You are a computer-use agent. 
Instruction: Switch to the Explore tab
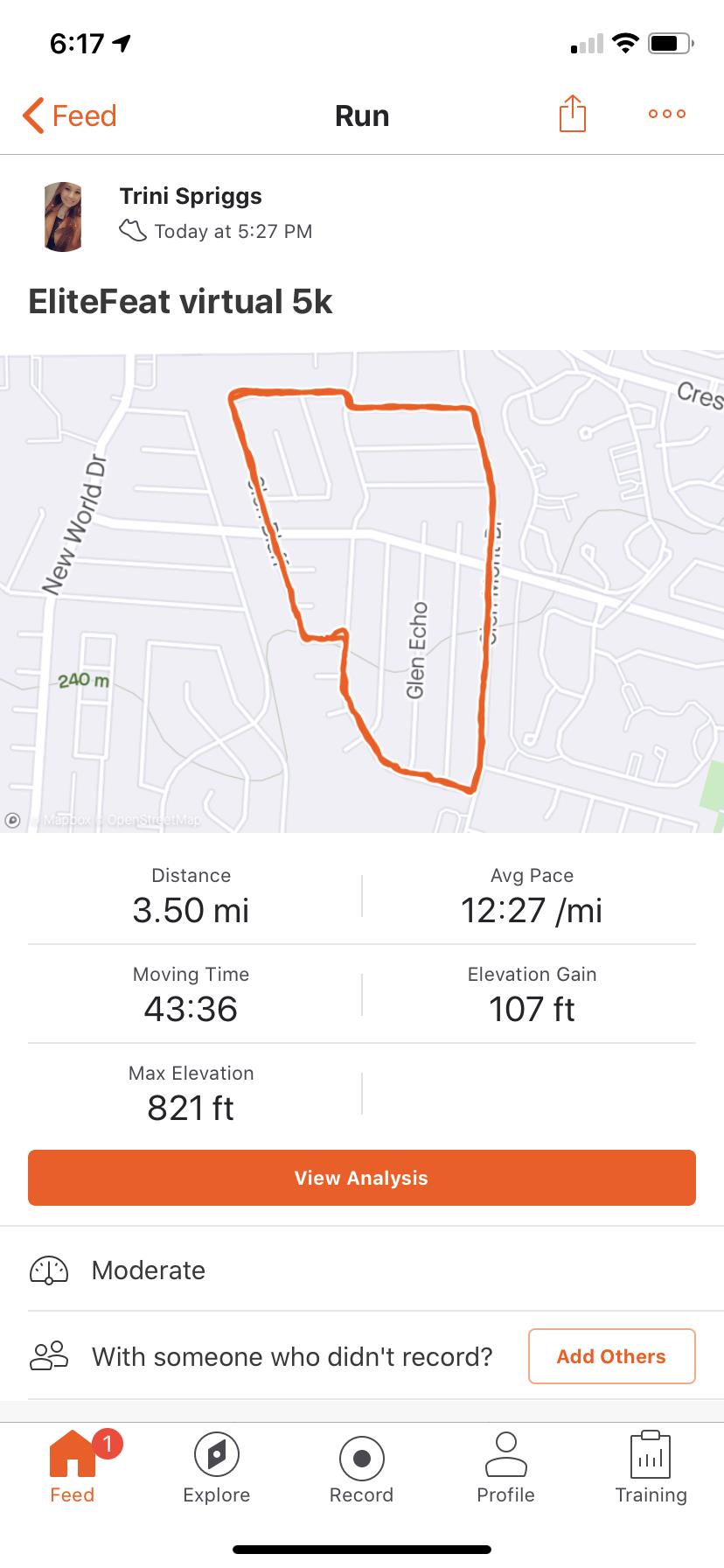point(217,1467)
